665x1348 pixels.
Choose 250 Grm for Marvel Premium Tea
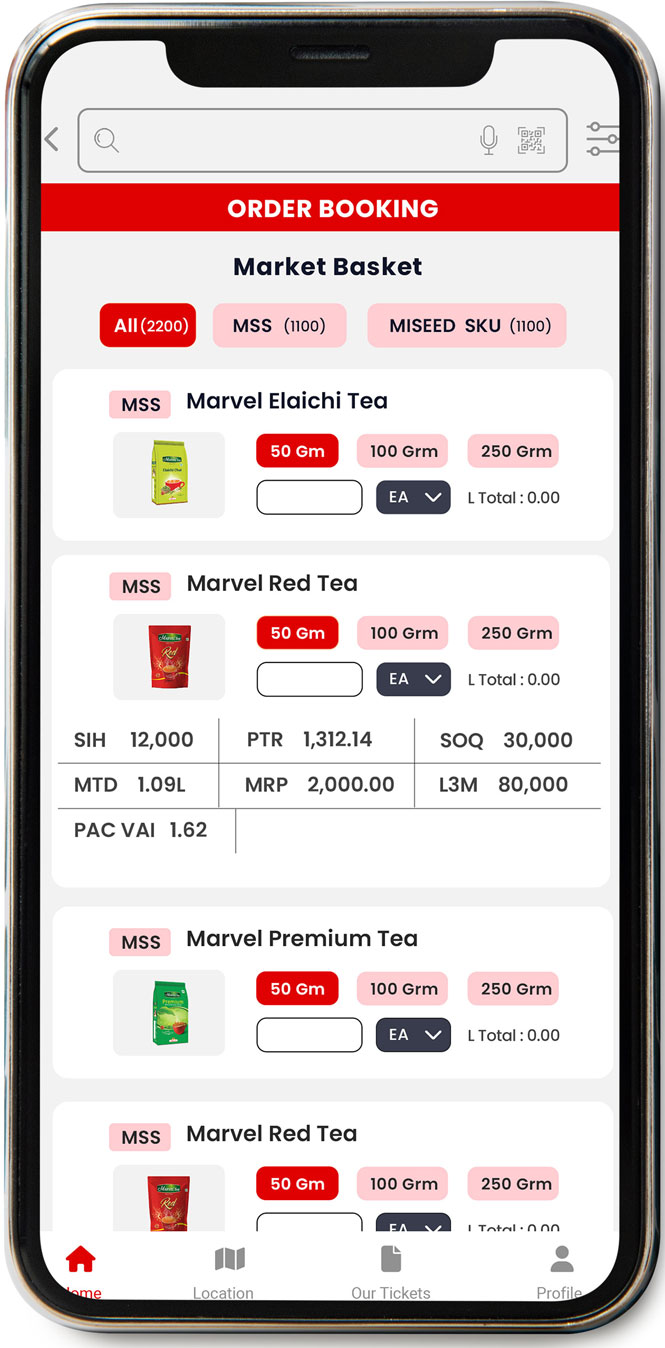[515, 989]
